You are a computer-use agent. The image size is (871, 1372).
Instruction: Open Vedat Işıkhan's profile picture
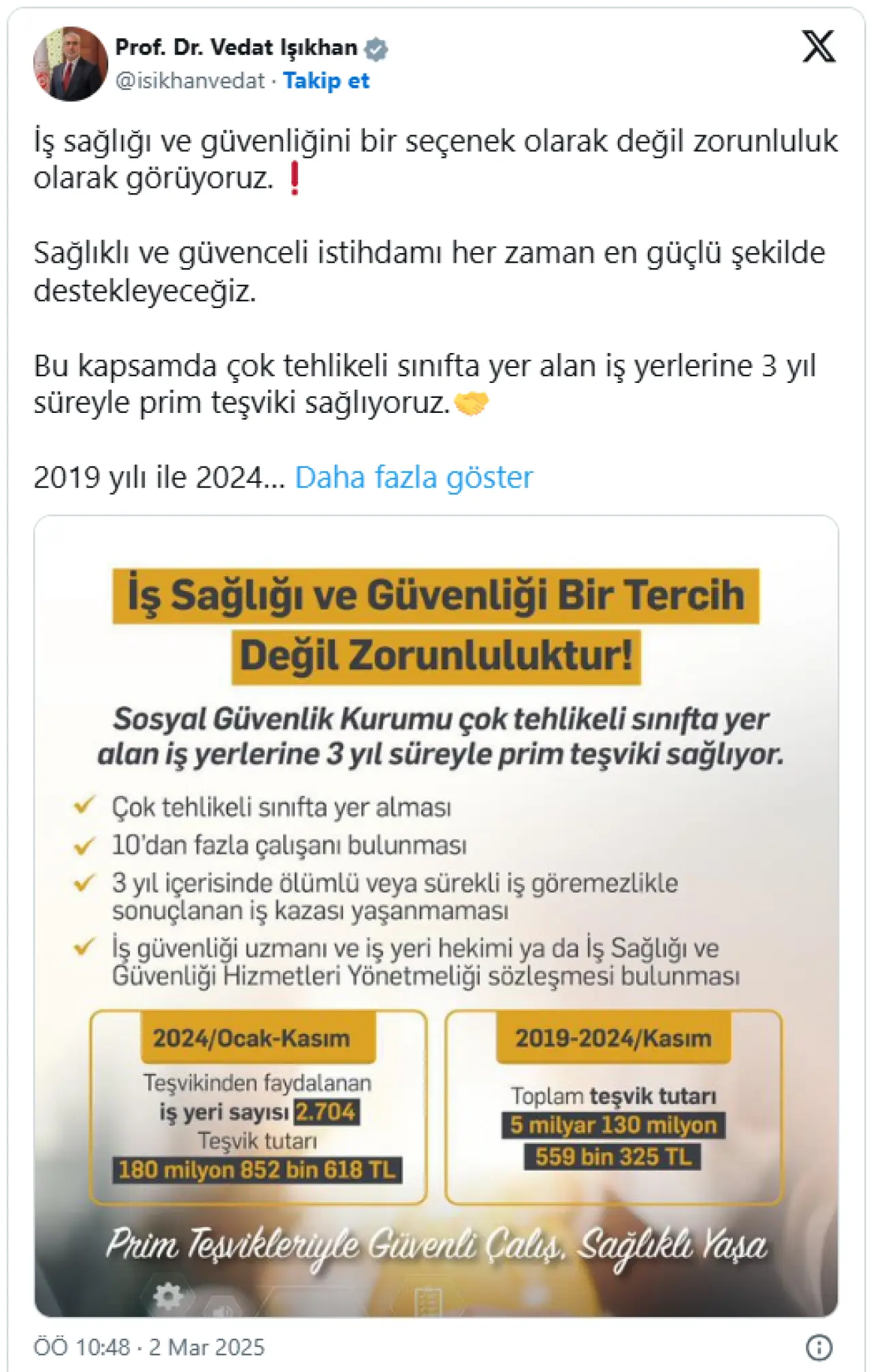(70, 64)
